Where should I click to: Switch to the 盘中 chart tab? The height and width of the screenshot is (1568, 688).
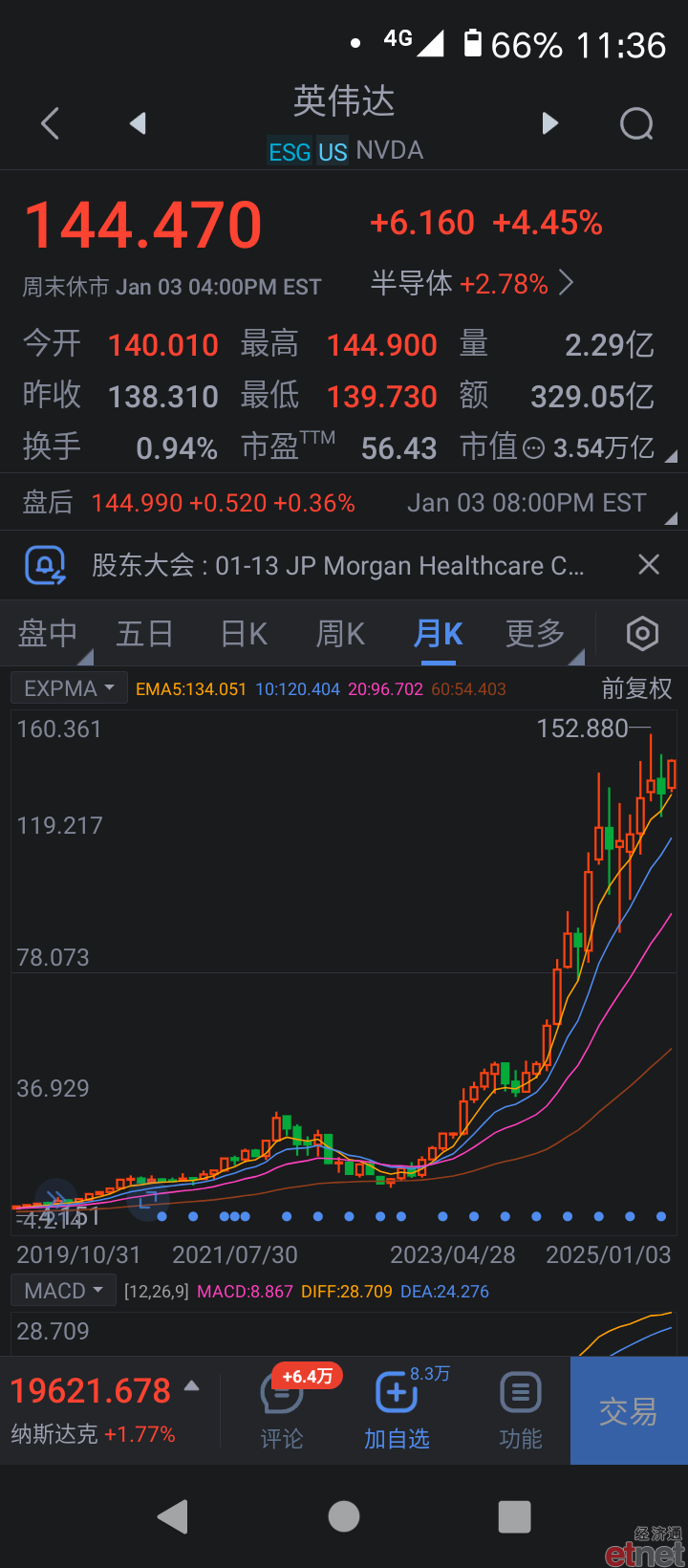click(x=48, y=633)
